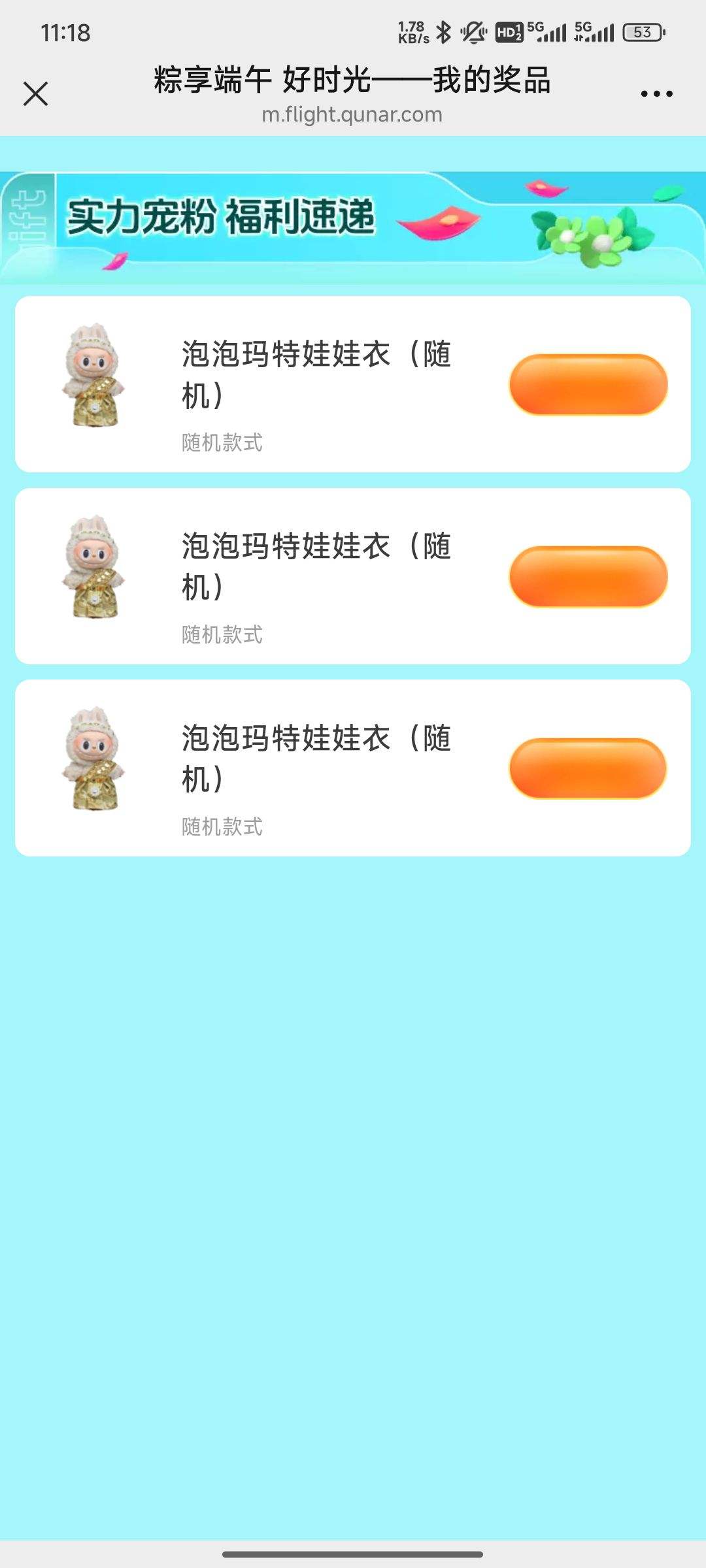This screenshot has height=1568, width=706.
Task: Select the URL m.flight.qunar.com
Action: point(353,115)
